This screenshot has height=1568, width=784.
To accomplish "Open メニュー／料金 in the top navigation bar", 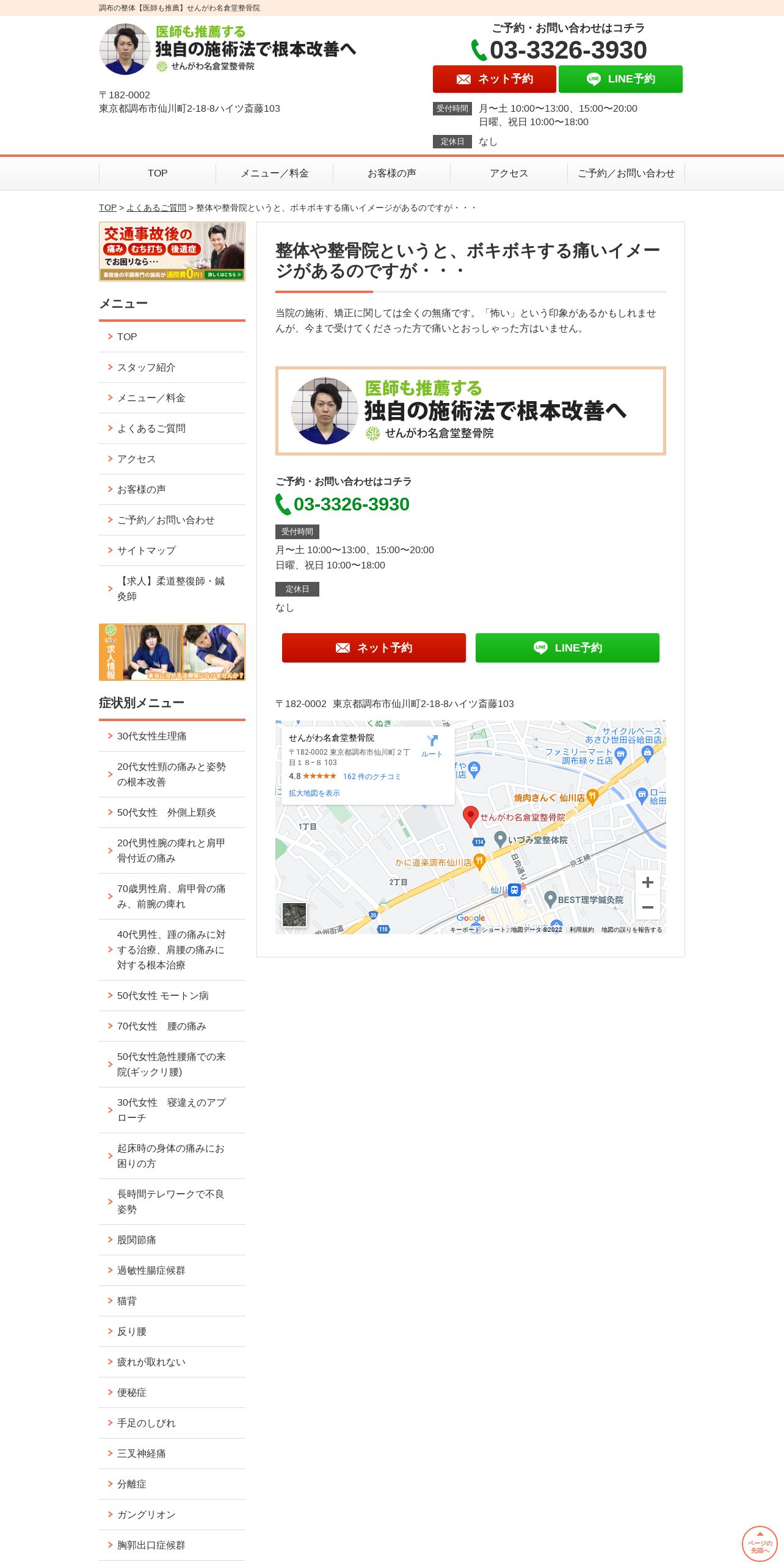I will pyautogui.click(x=274, y=173).
